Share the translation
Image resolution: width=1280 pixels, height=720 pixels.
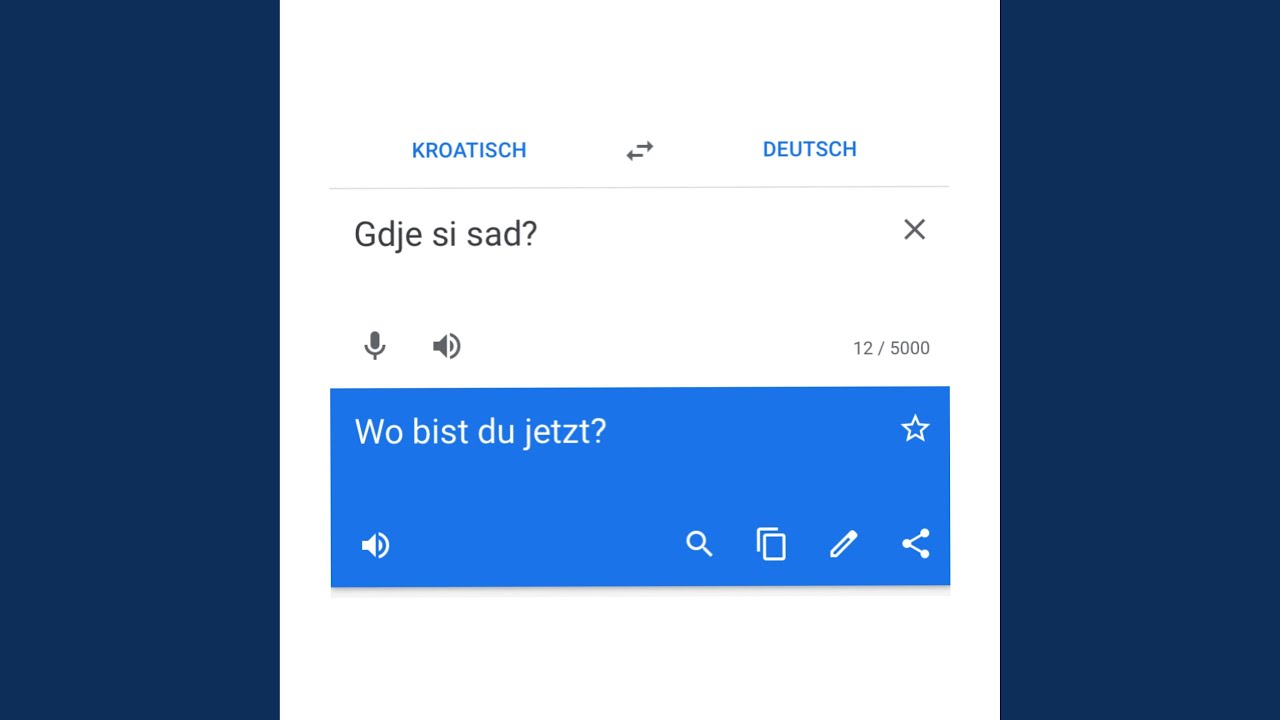916,543
